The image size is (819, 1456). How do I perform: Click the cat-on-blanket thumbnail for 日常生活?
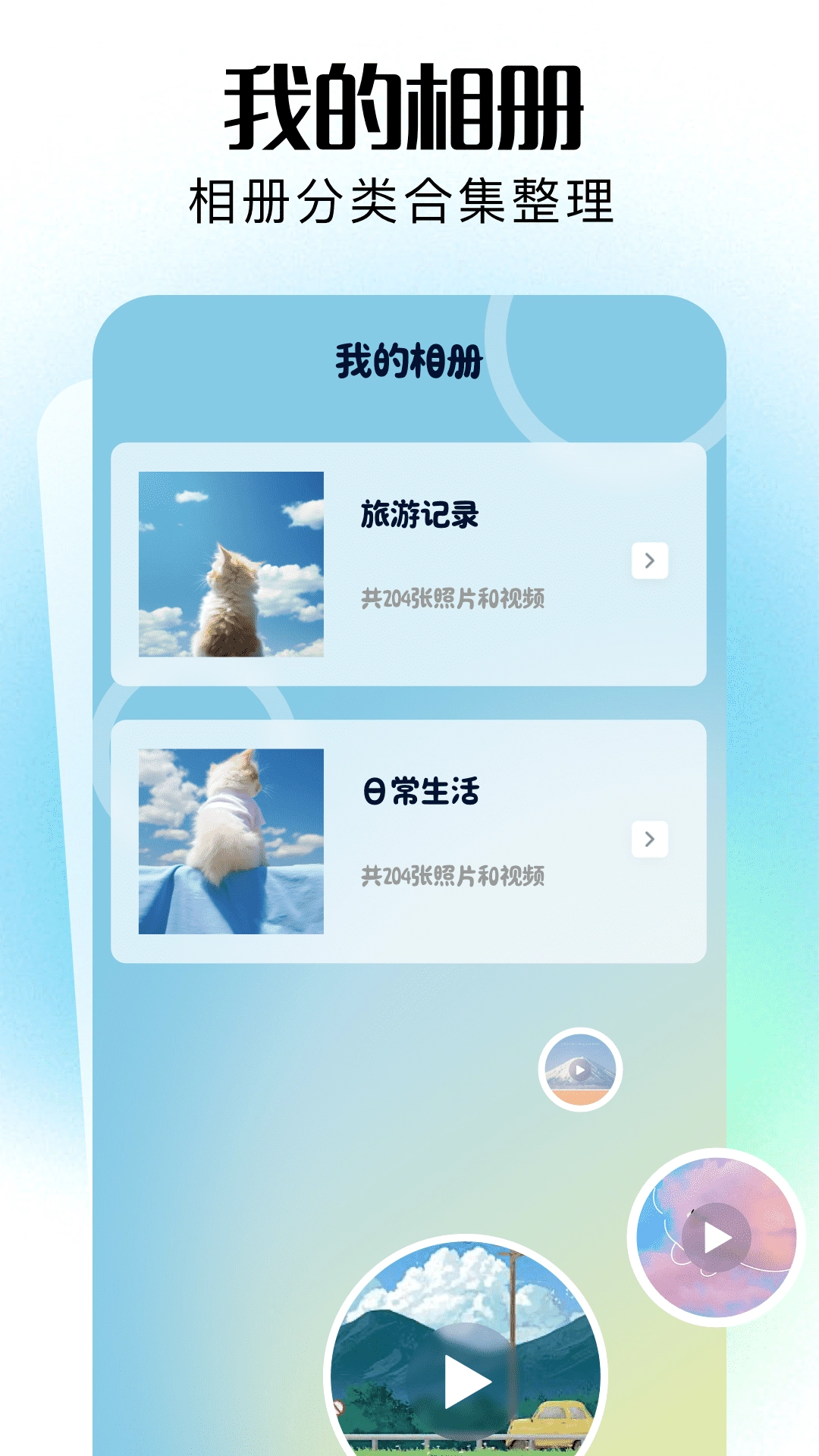pos(229,838)
